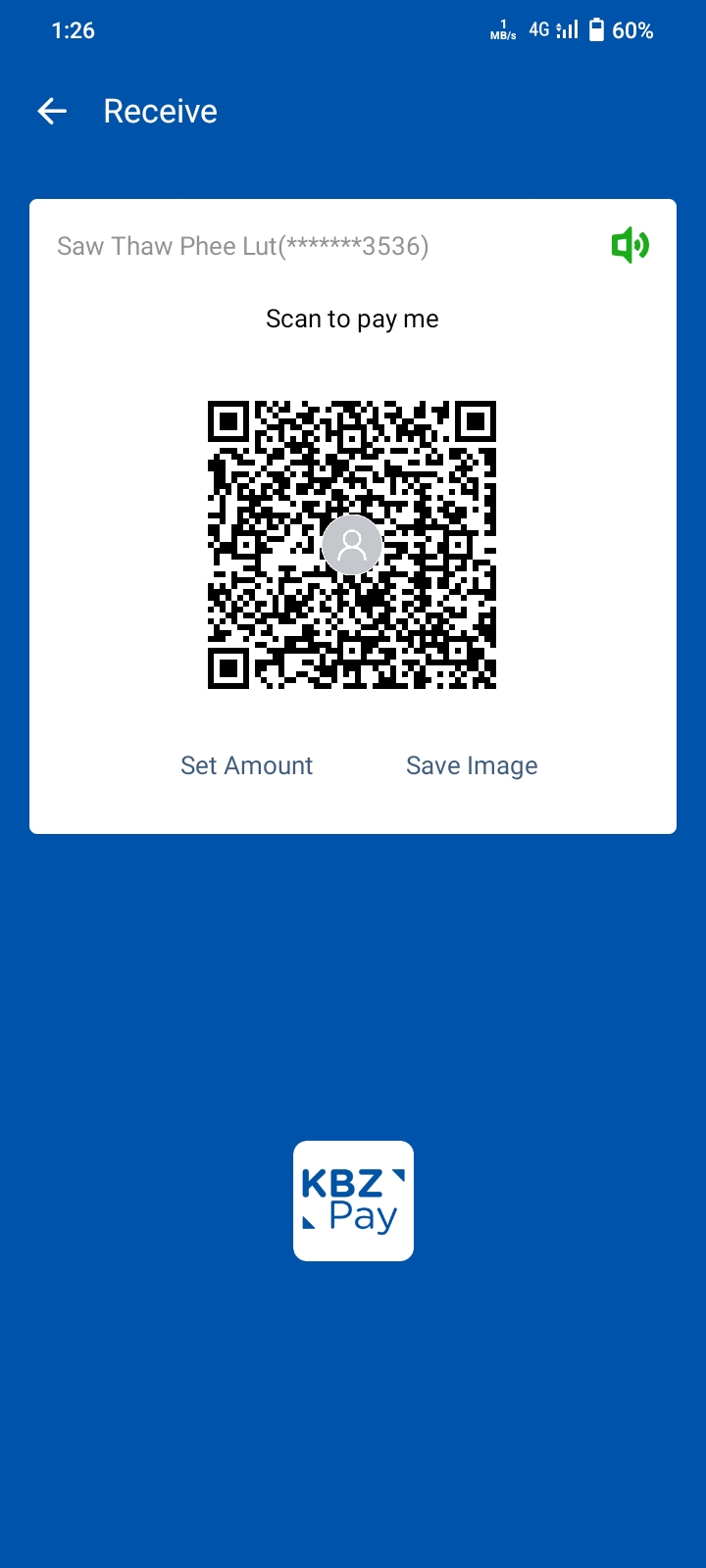Tap Set Amount
706x1568 pixels.
pyautogui.click(x=246, y=765)
